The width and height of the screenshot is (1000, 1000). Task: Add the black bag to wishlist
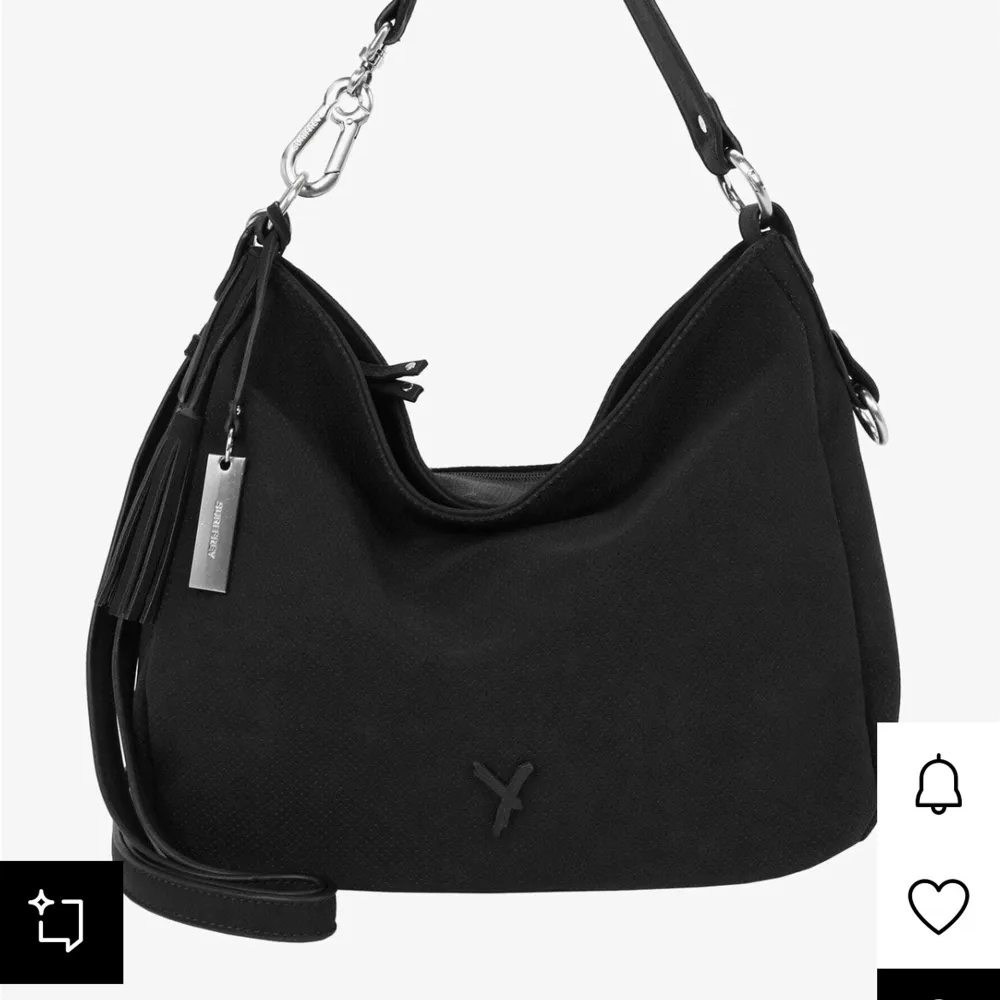938,906
